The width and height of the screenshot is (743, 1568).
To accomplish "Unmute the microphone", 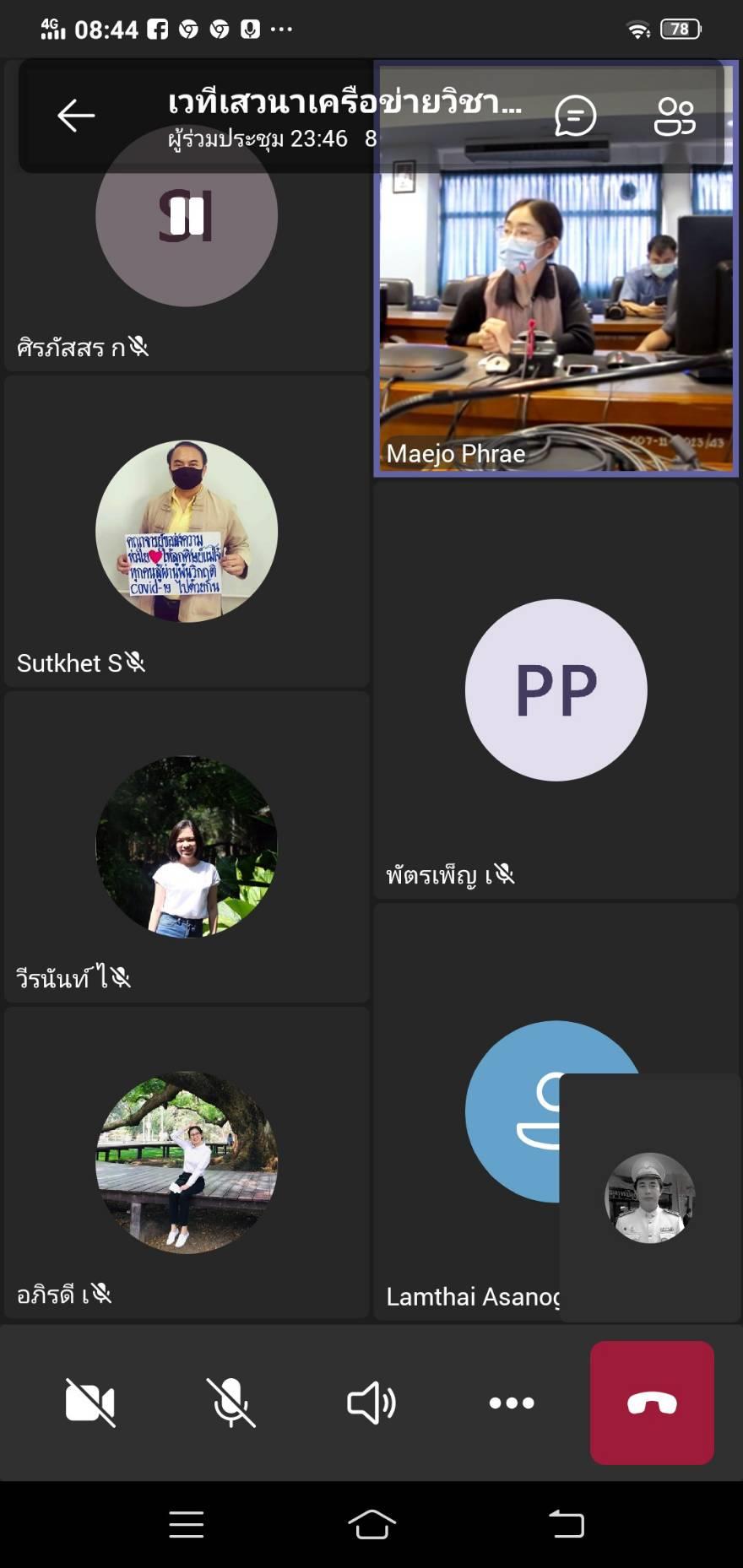I will [x=230, y=1403].
